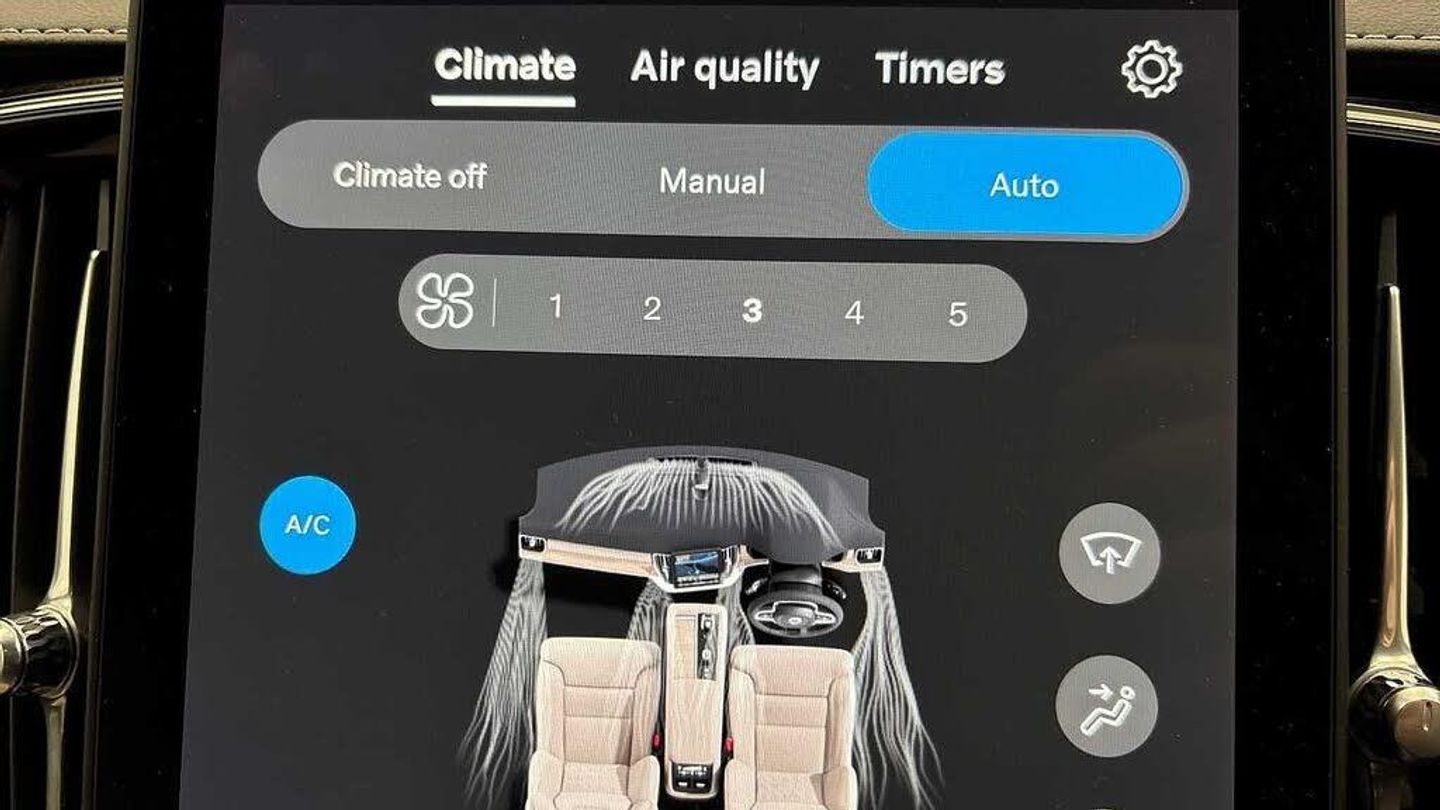Set fan speed to 5
Viewport: 1440px width, 810px height.
[957, 314]
